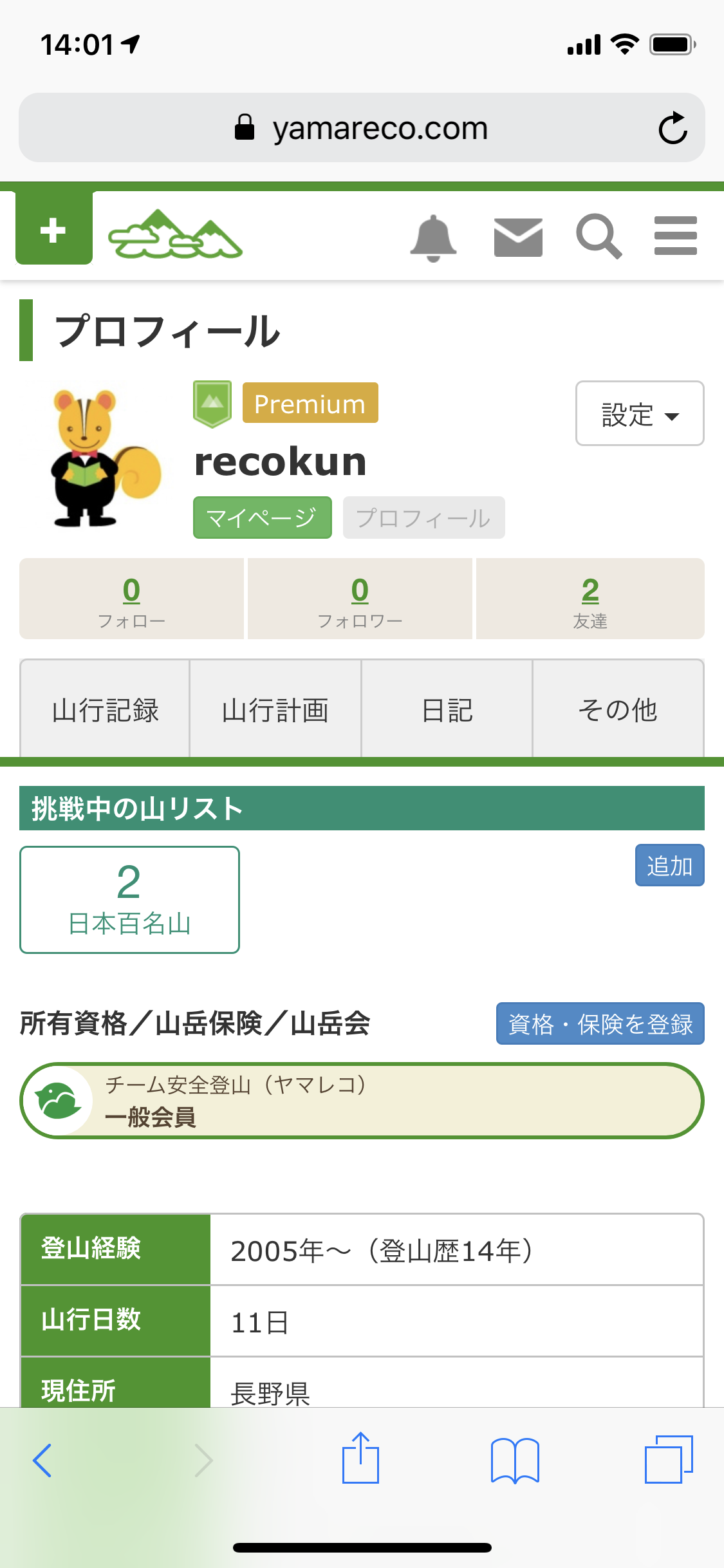This screenshot has width=724, height=1568.
Task: Tap the green plus button
Action: click(x=54, y=229)
